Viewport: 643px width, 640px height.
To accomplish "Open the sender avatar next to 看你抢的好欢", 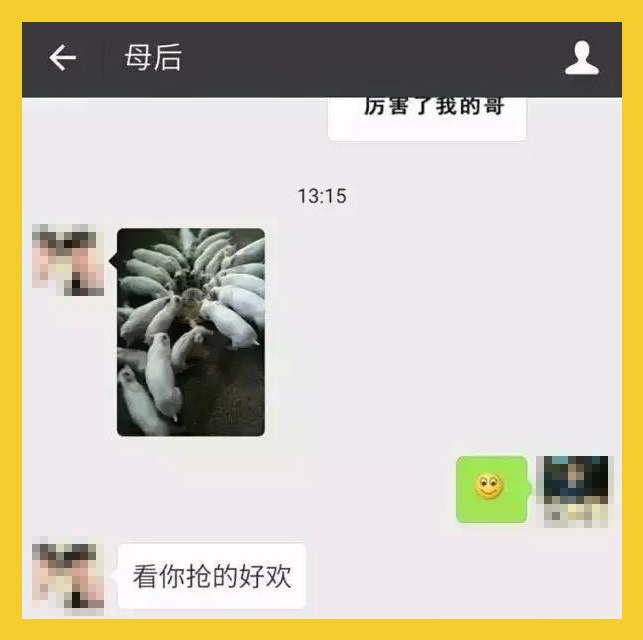I will coord(68,577).
